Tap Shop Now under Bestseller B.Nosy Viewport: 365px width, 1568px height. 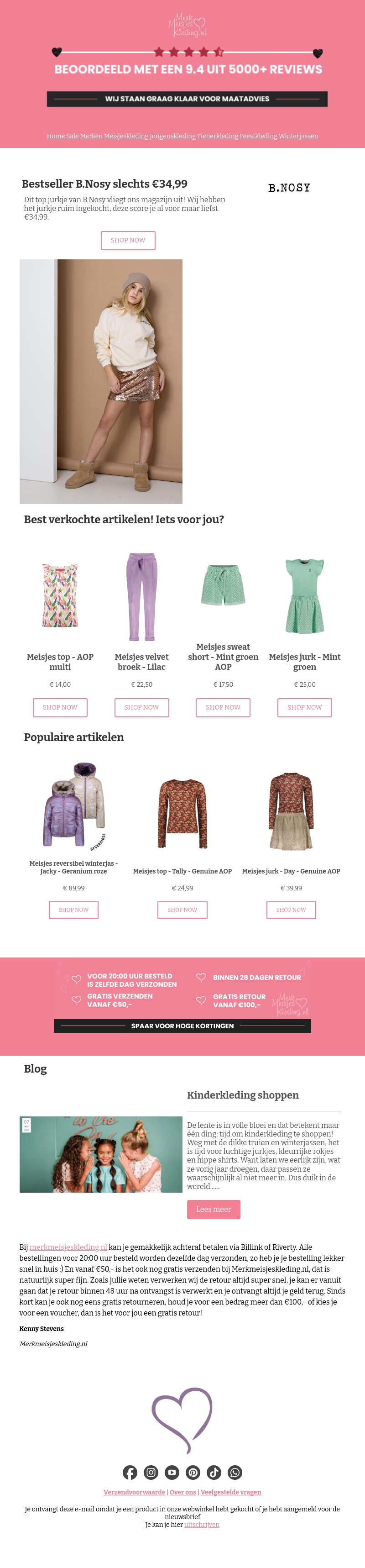(128, 241)
